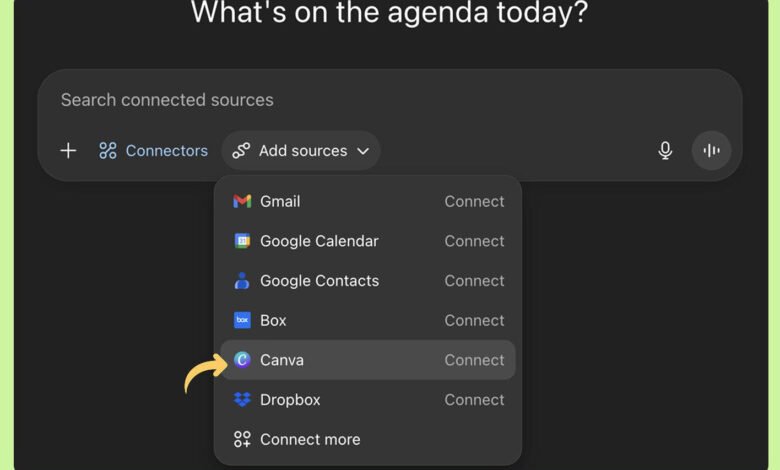Viewport: 780px width, 470px height.
Task: Tap the Search connected sources field
Action: click(350, 100)
